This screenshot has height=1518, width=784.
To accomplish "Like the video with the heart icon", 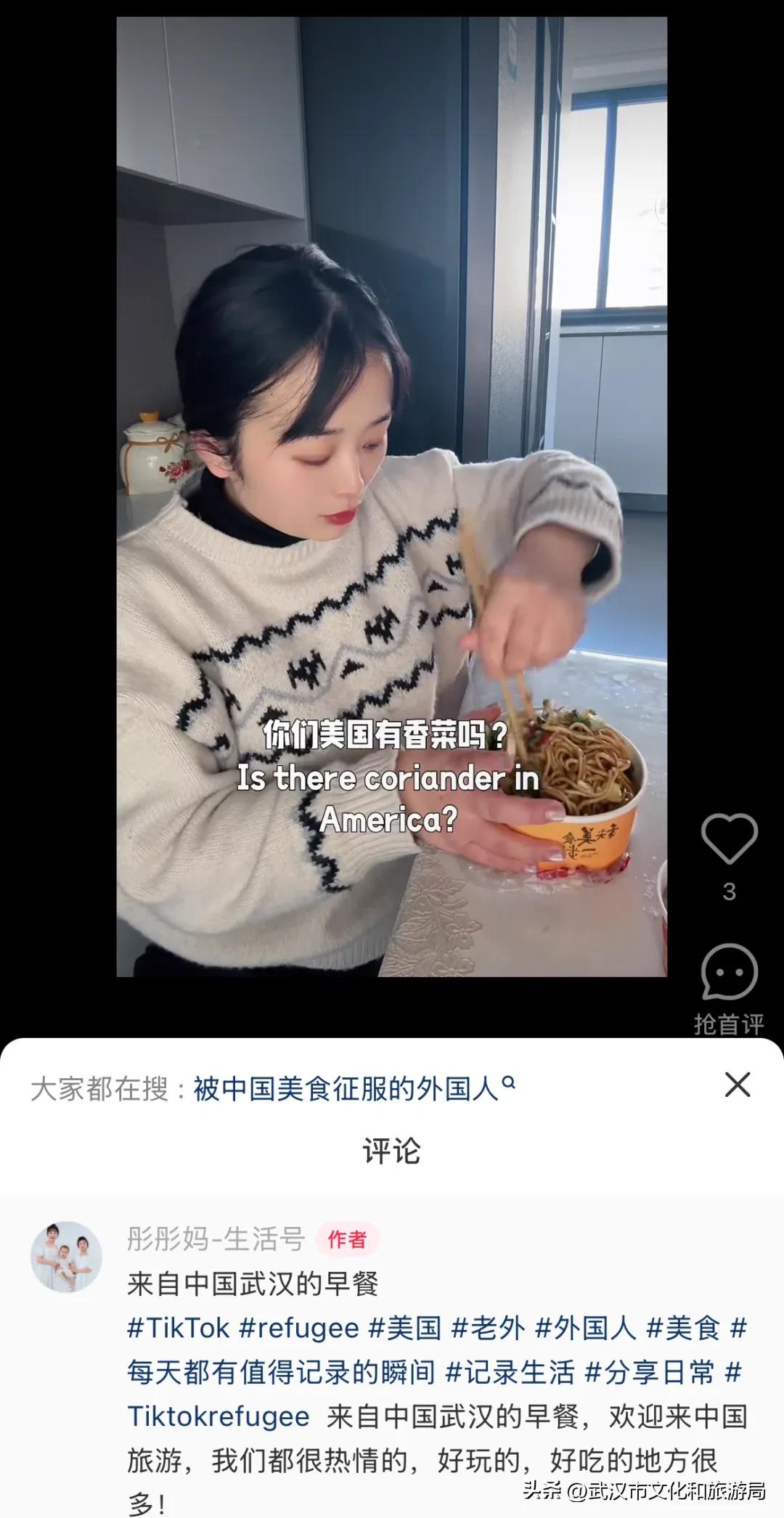I will (x=729, y=838).
